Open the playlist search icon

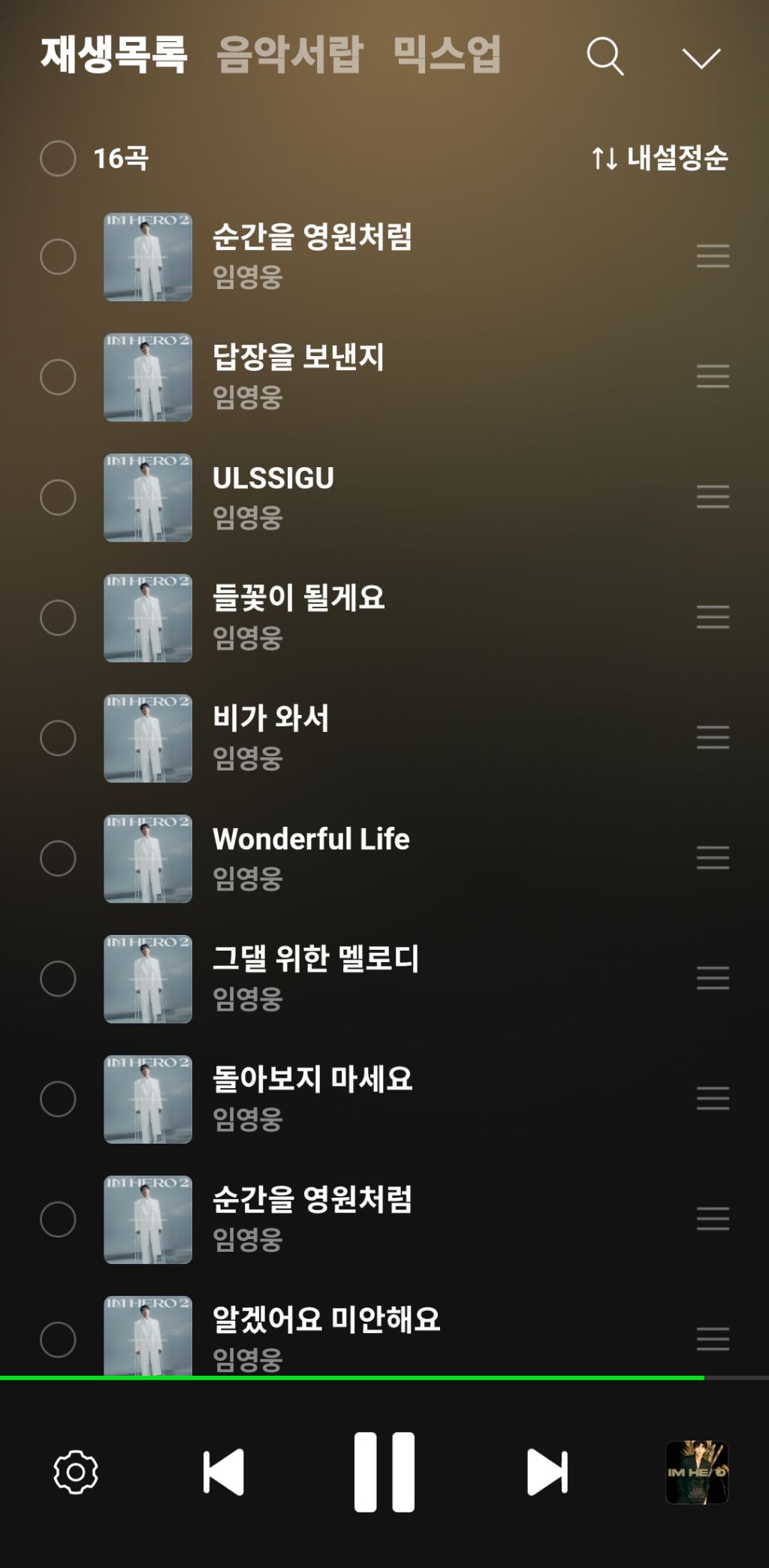point(605,56)
